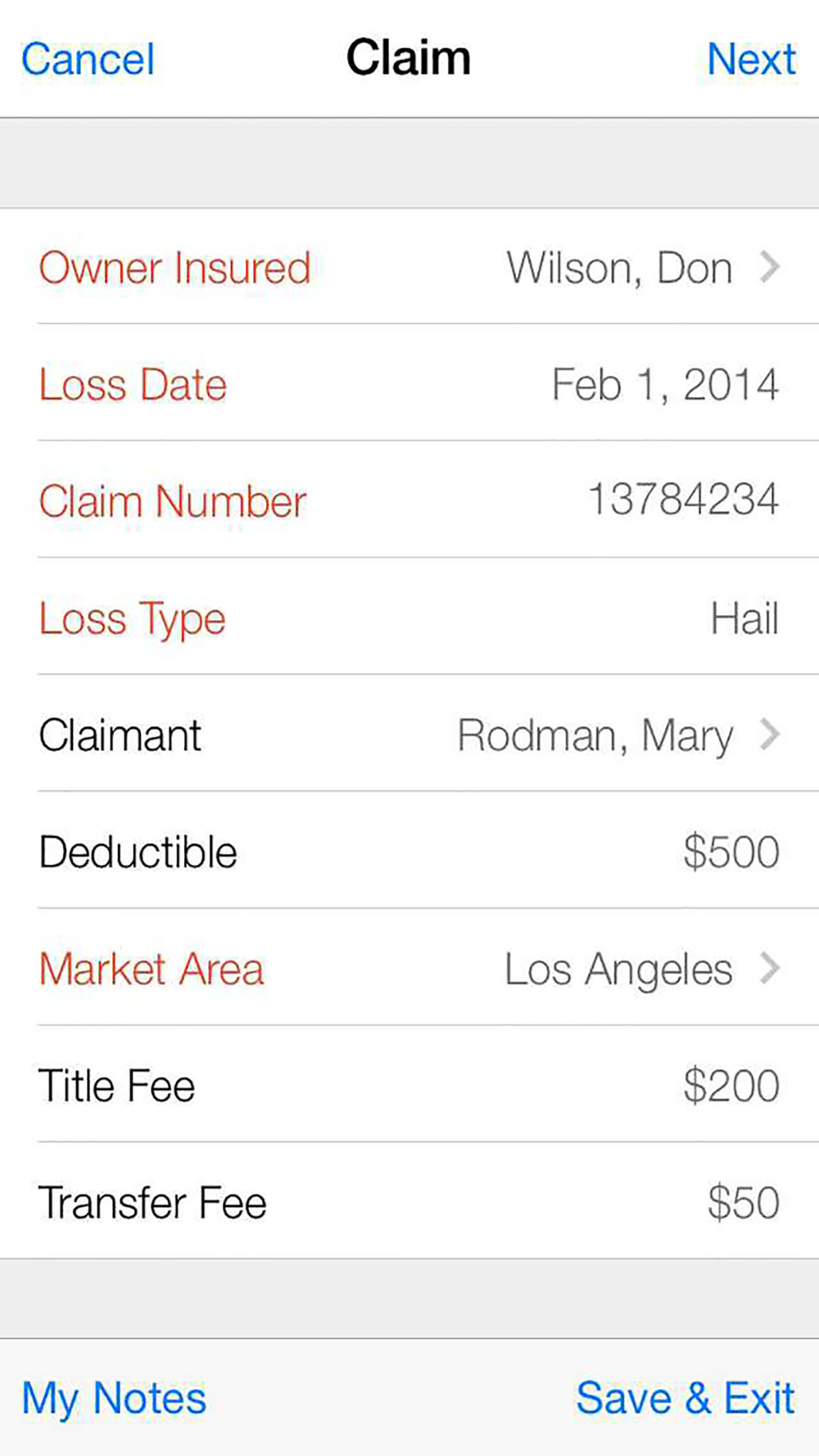Open Claimant Rodman, Mary
The width and height of the screenshot is (819, 1456).
coord(409,734)
